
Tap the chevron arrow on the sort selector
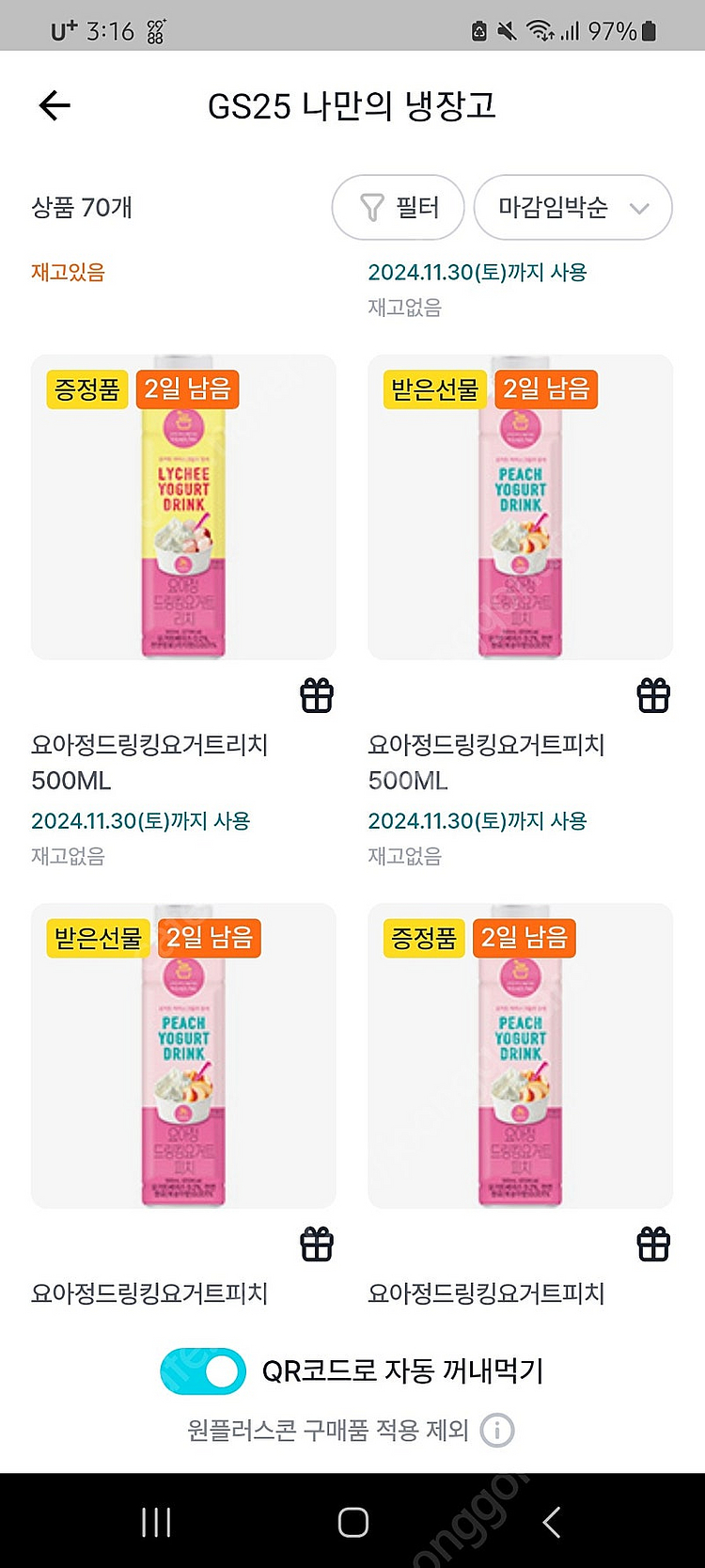[x=638, y=208]
